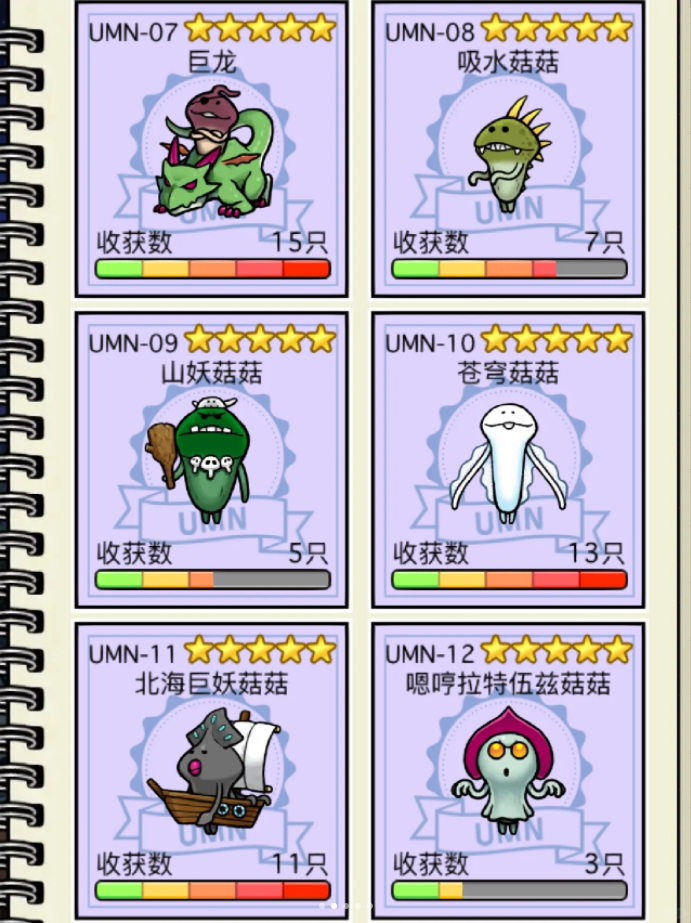The image size is (691, 923).
Task: Tap the image carousel page indicator dots
Action: (x=346, y=906)
